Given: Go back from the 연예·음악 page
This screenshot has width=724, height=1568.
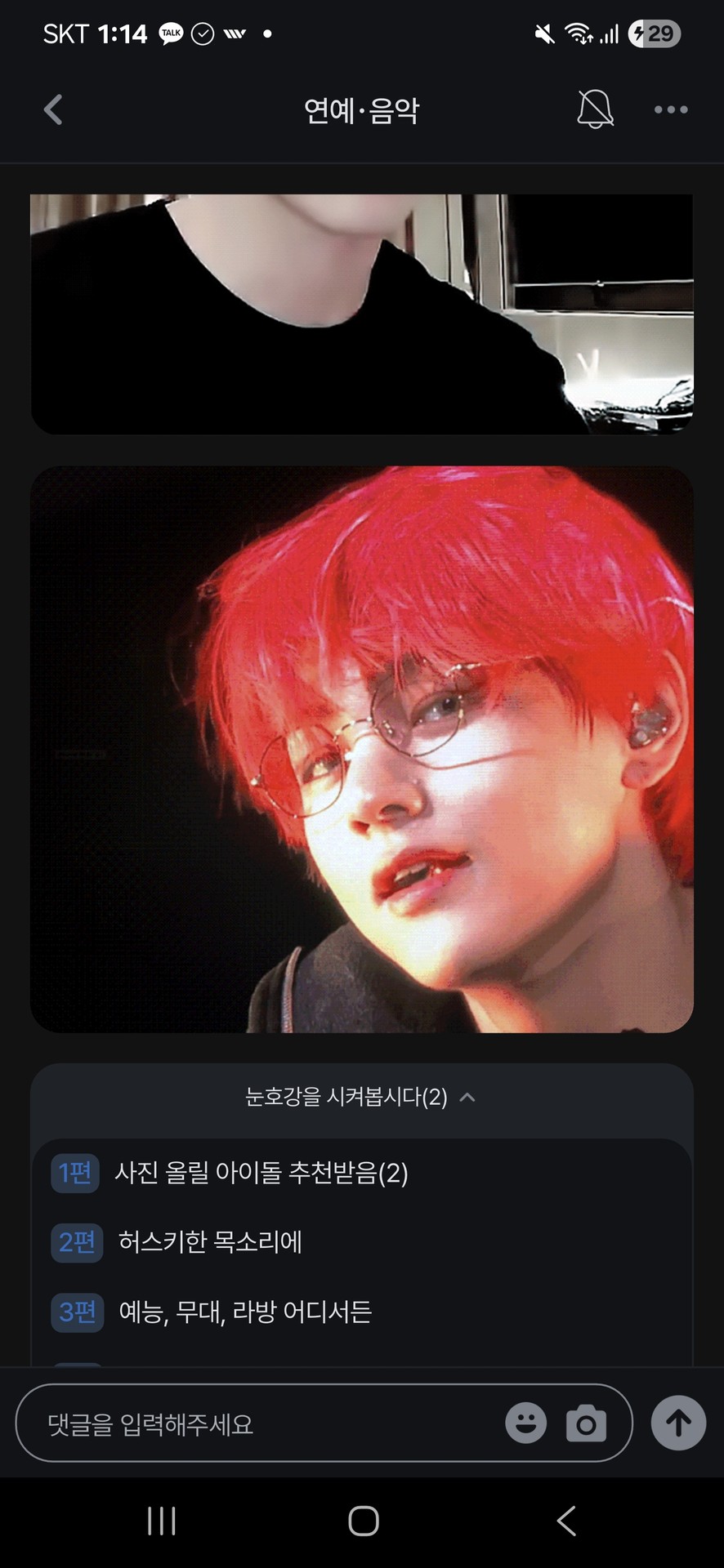Looking at the screenshot, I should [53, 109].
